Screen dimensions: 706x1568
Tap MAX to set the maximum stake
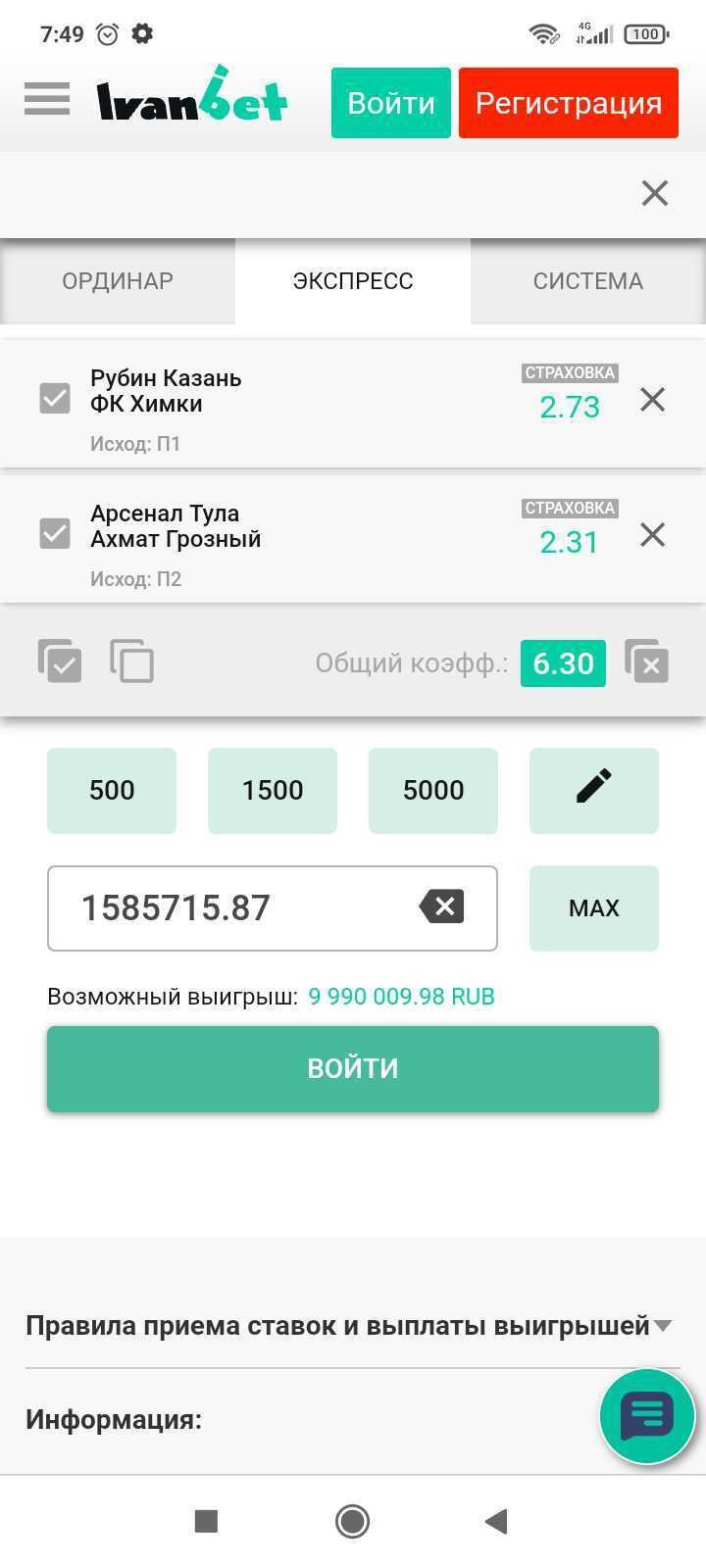coord(594,908)
